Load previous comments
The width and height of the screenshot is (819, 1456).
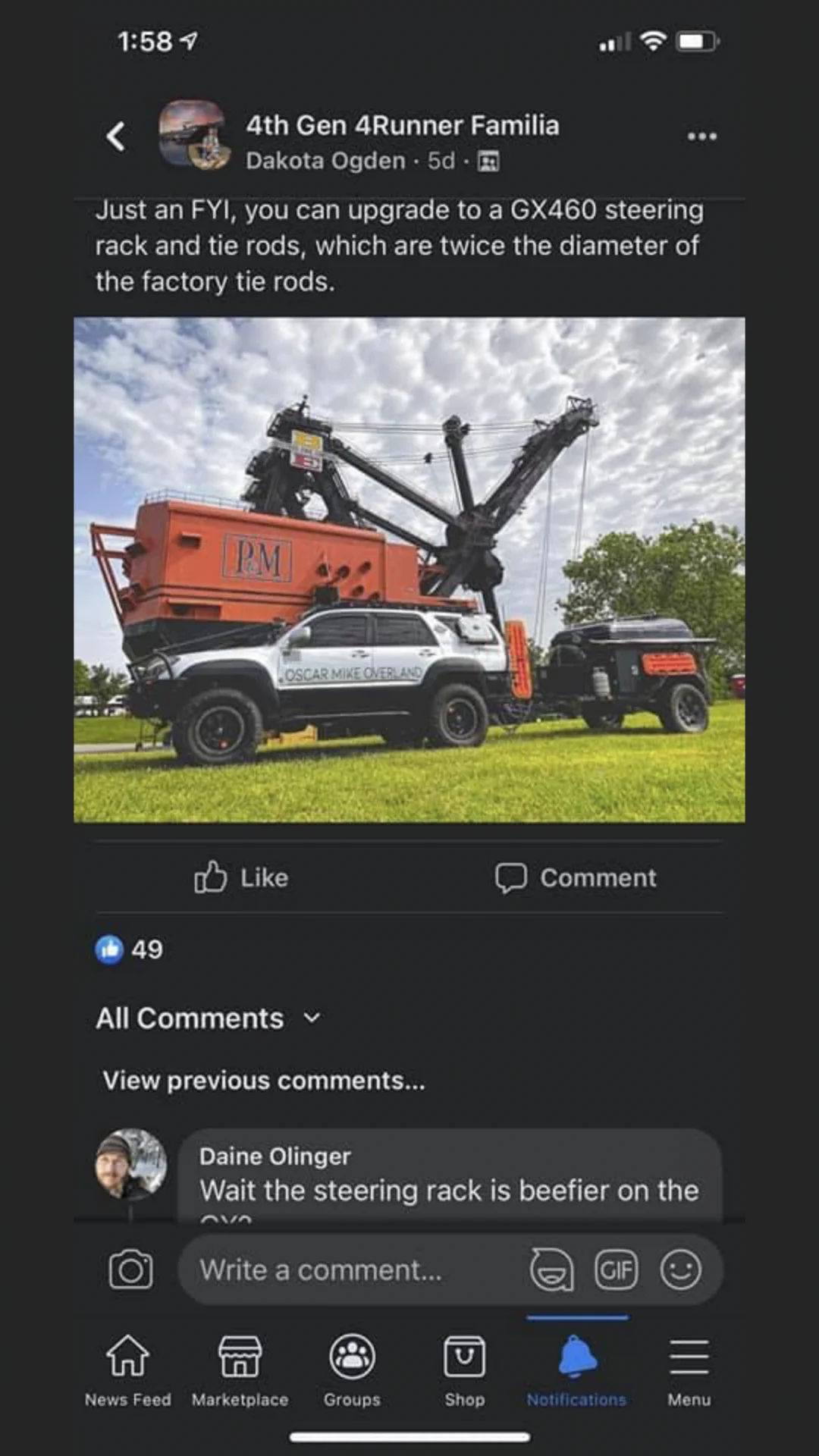click(x=263, y=1080)
